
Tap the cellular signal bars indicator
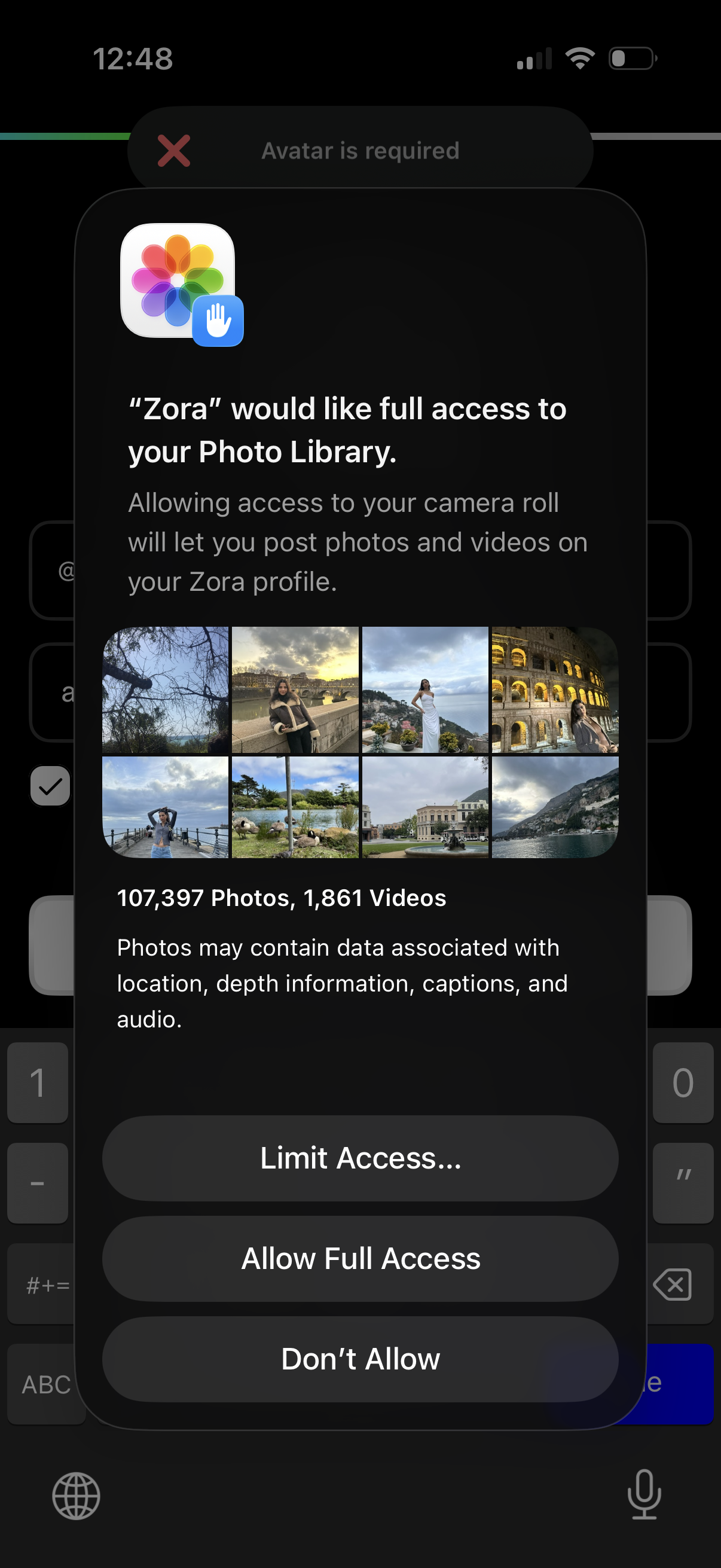[534, 59]
